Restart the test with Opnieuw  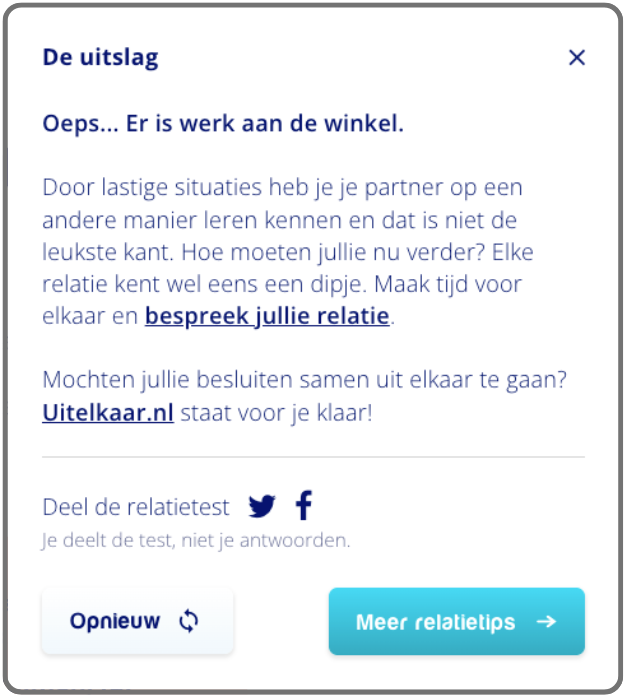pos(137,621)
